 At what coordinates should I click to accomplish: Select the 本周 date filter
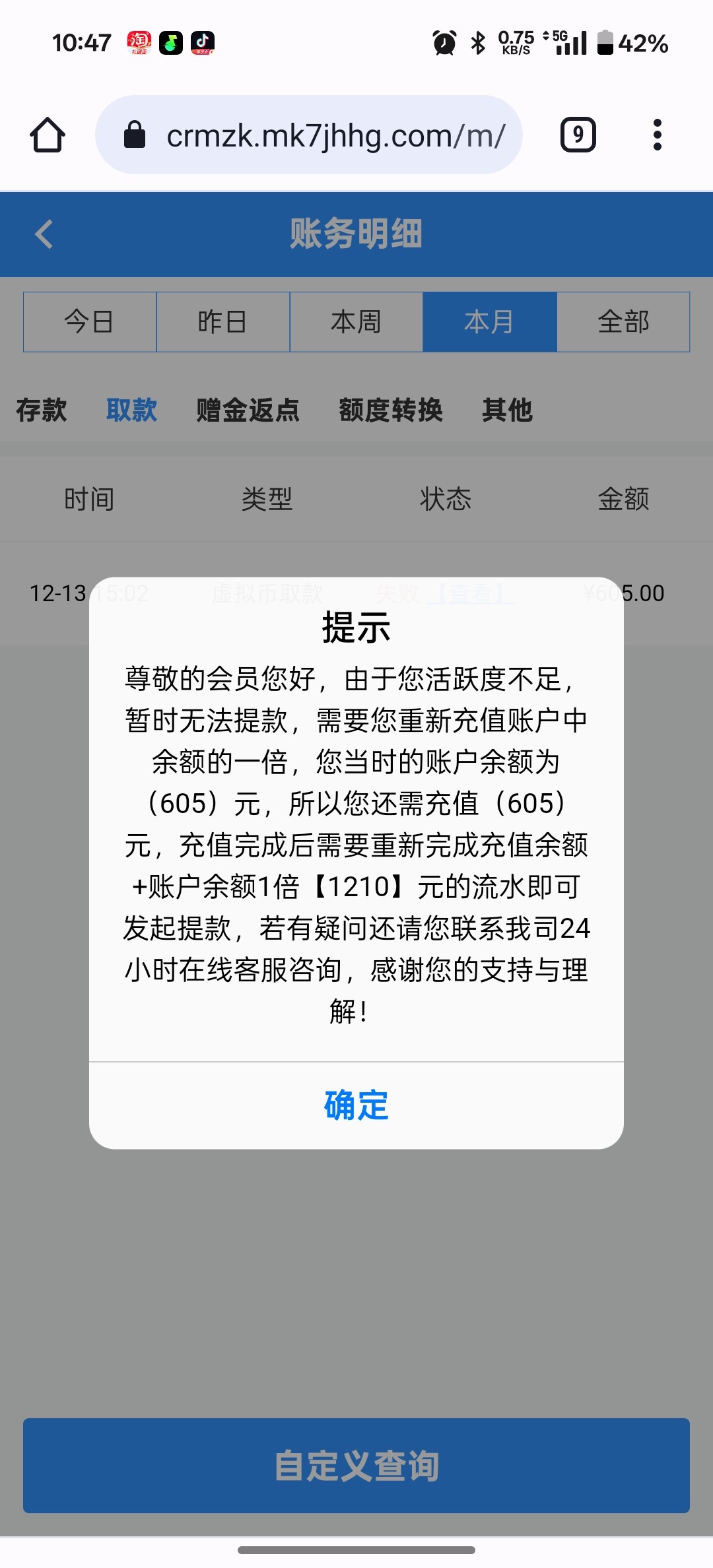356,322
